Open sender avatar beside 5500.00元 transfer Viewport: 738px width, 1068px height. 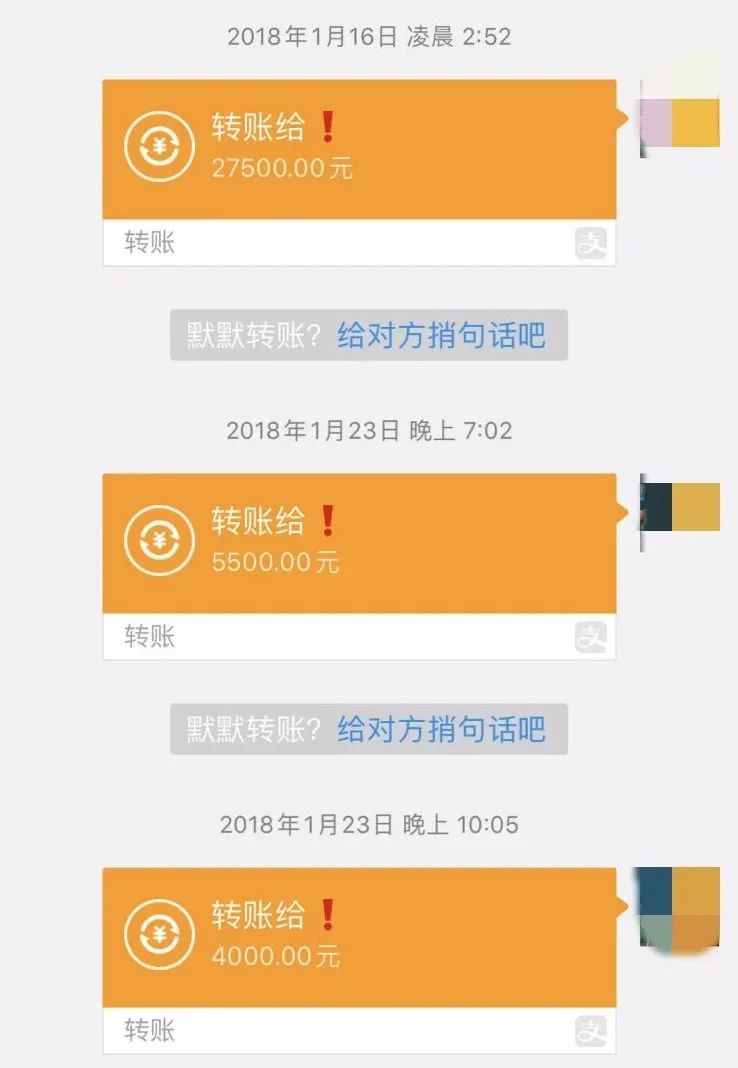pyautogui.click(x=680, y=509)
